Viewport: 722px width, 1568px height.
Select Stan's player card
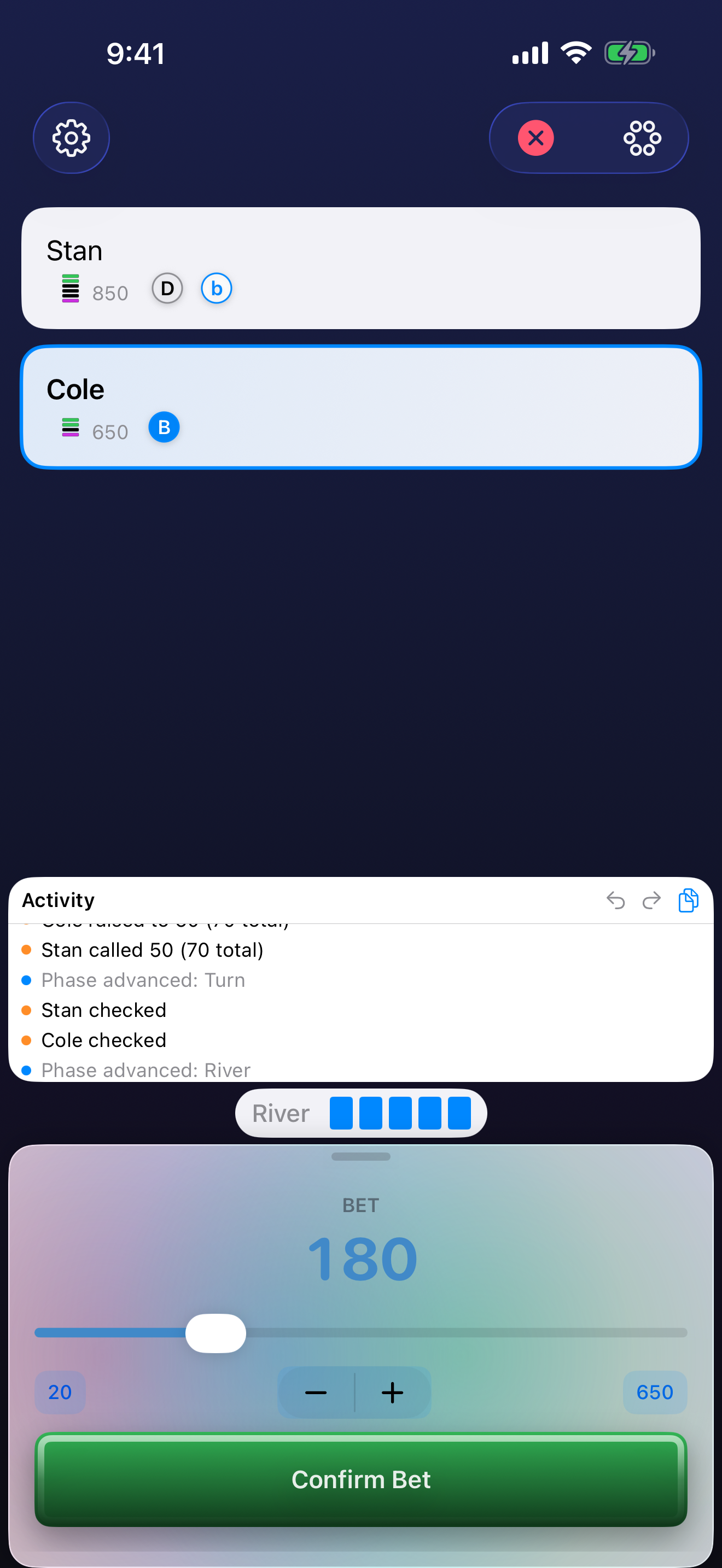[360, 268]
